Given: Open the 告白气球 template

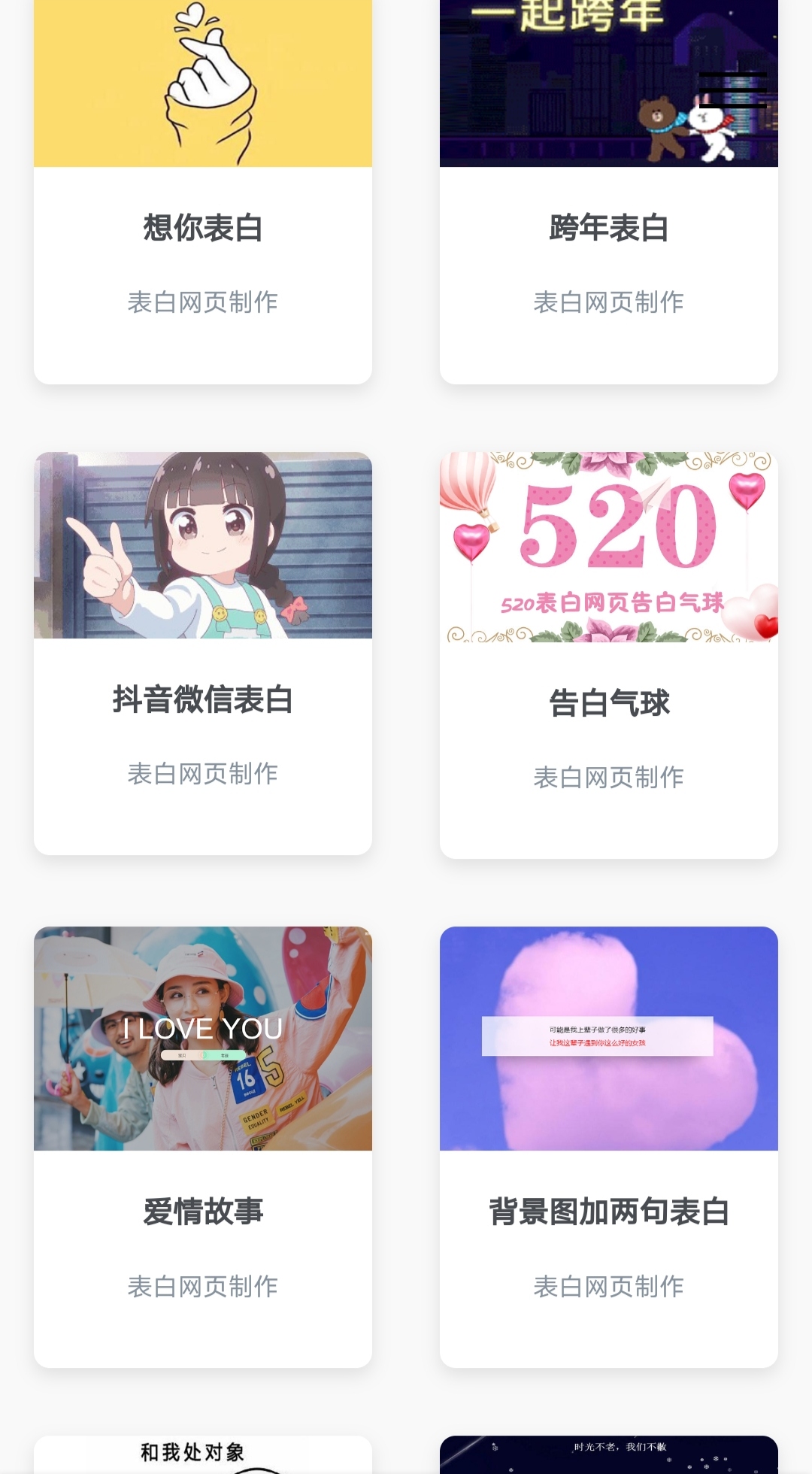Looking at the screenshot, I should (607, 703).
